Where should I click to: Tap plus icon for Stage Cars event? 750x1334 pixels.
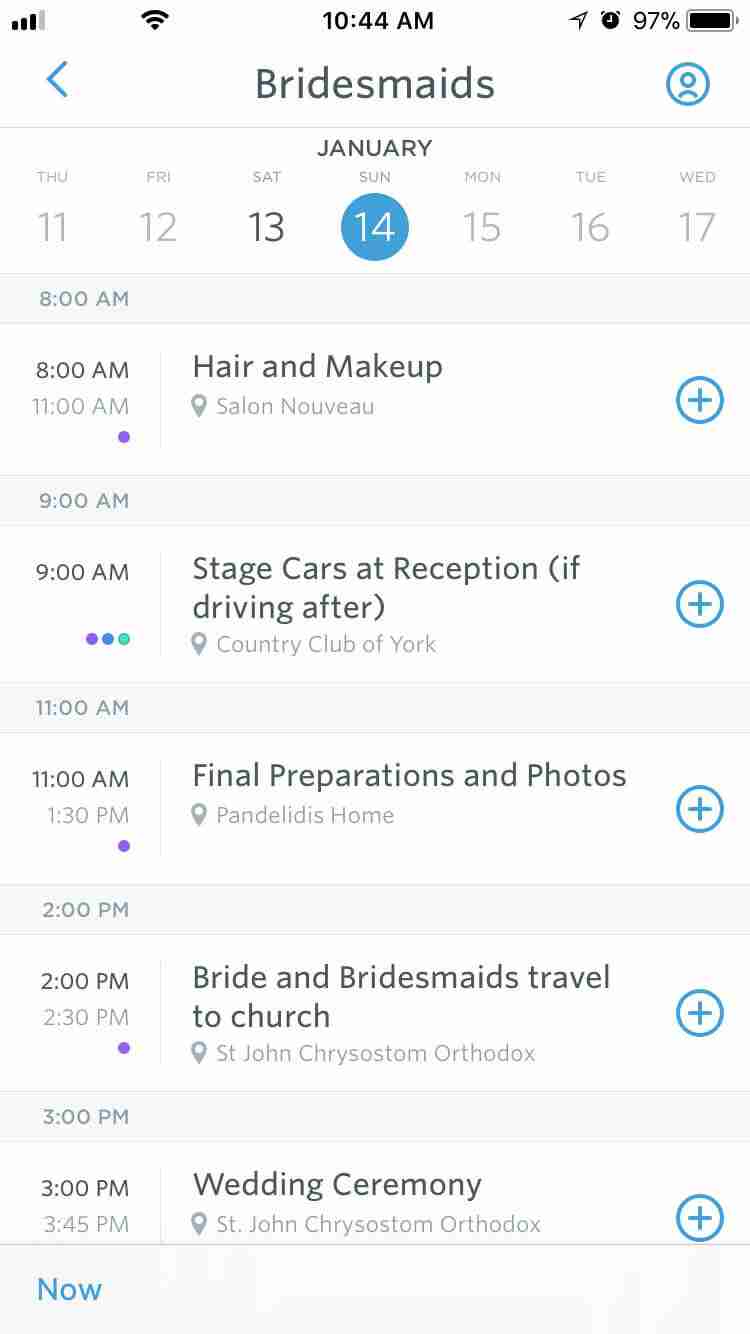point(699,604)
